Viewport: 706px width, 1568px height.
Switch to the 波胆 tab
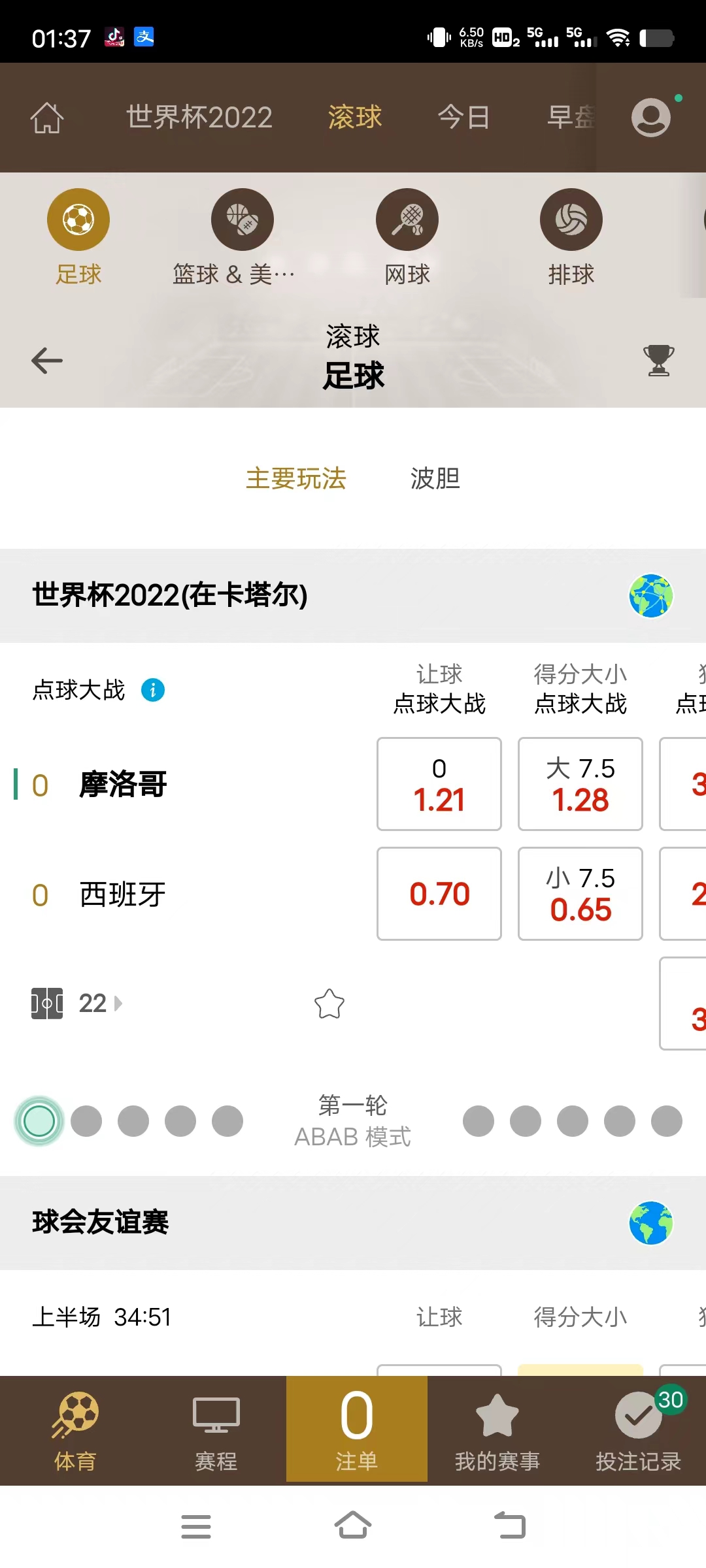coord(435,478)
